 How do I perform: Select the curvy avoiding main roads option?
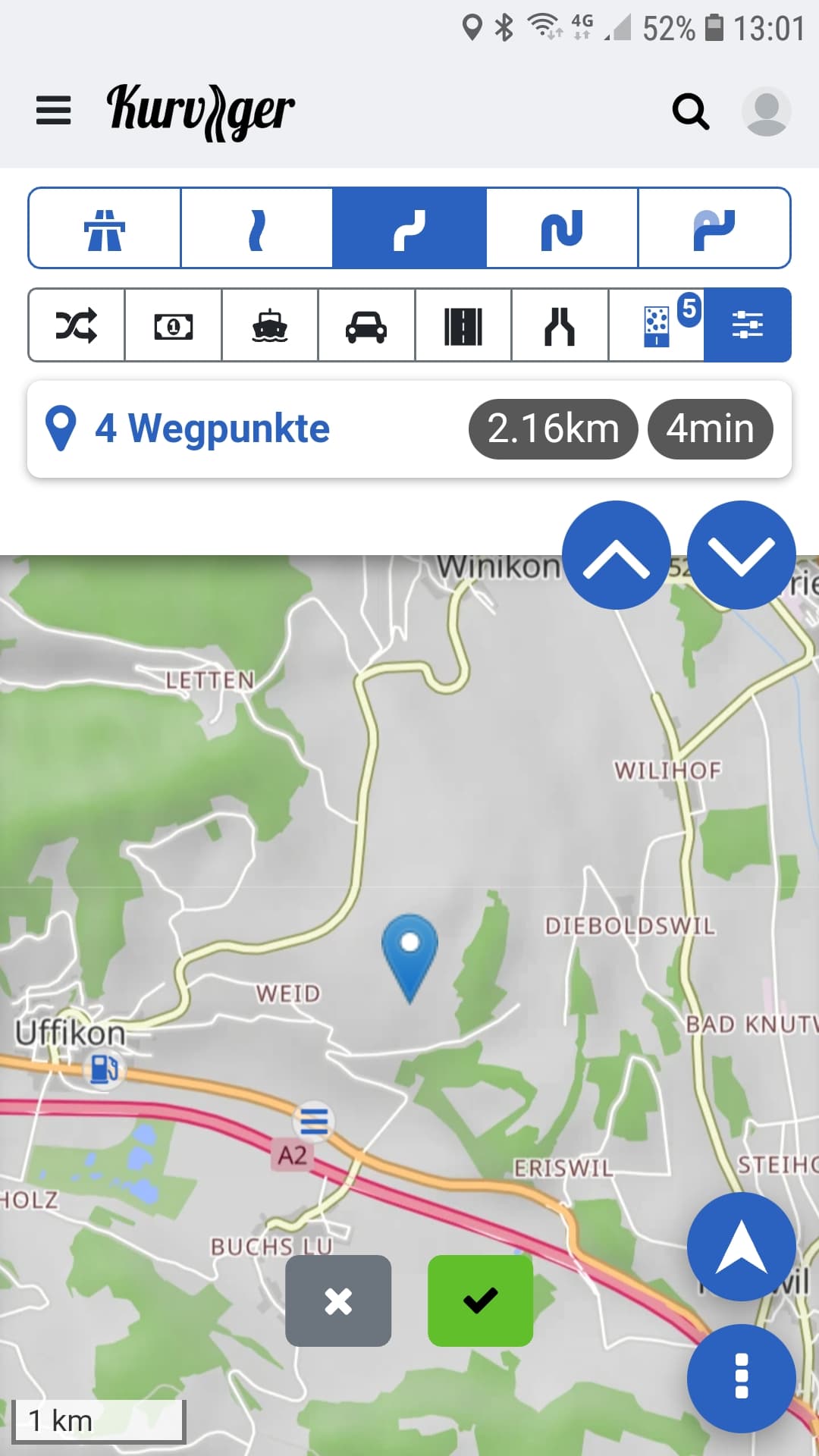714,228
